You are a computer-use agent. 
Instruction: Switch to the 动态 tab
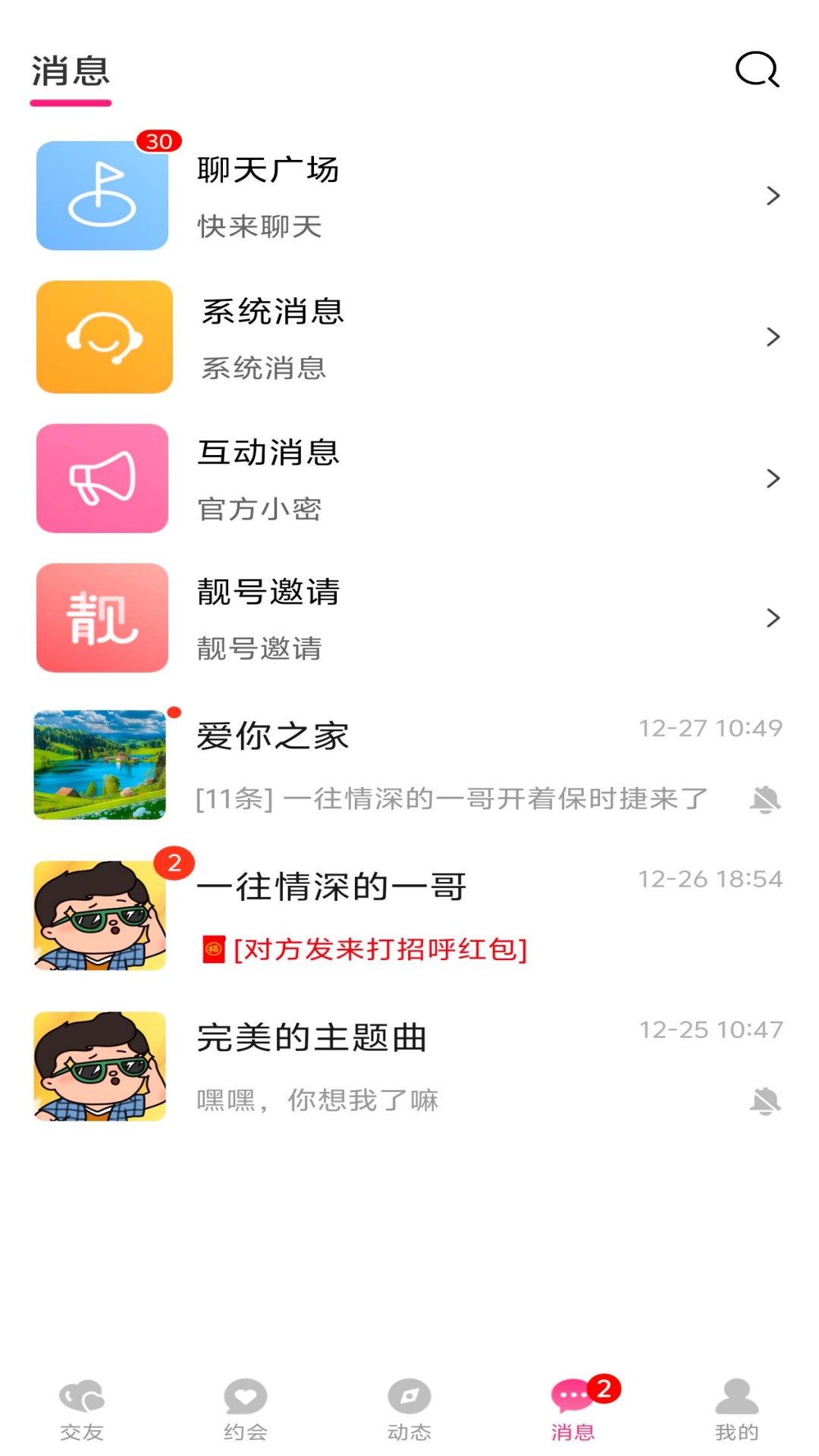click(x=409, y=1409)
